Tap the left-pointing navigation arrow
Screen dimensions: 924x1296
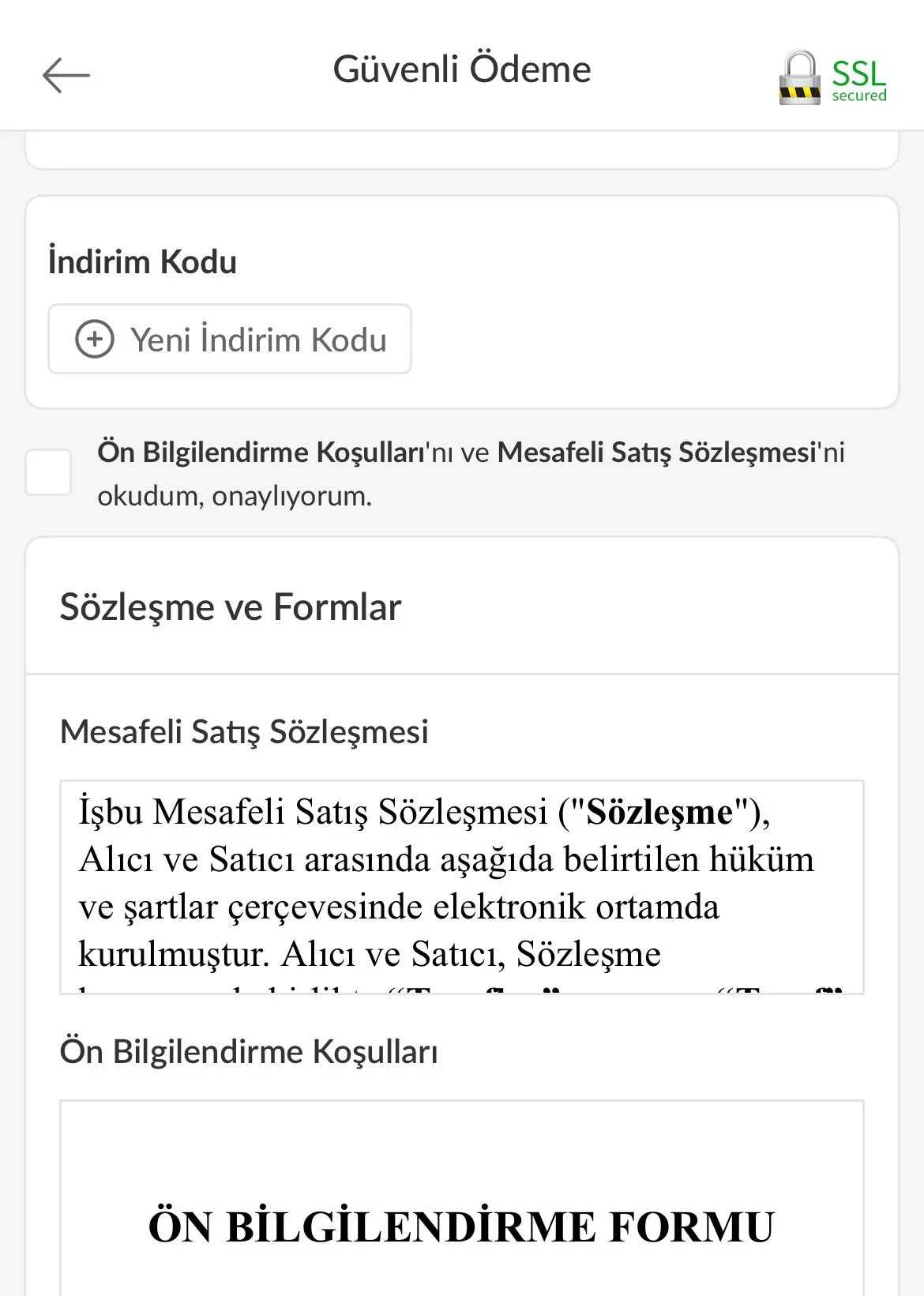tap(66, 75)
